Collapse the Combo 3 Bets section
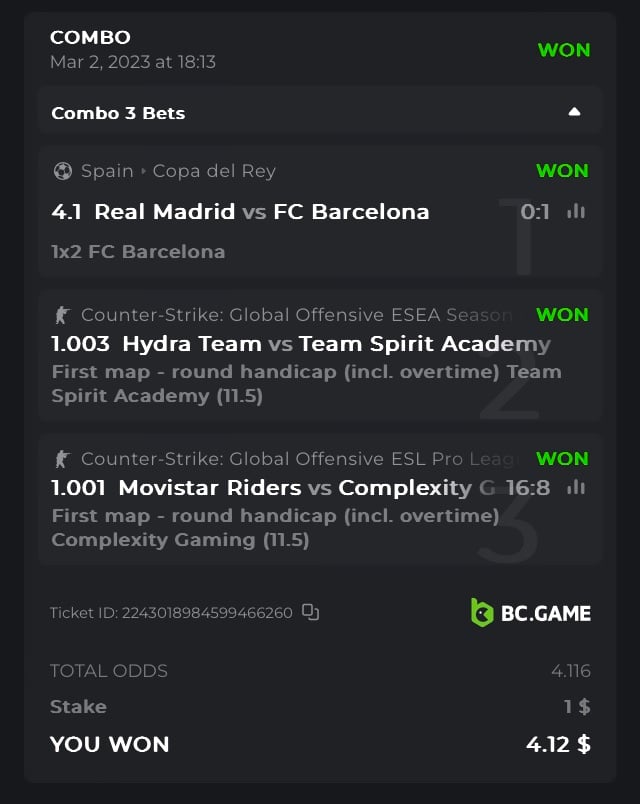The width and height of the screenshot is (640, 804). click(x=574, y=112)
